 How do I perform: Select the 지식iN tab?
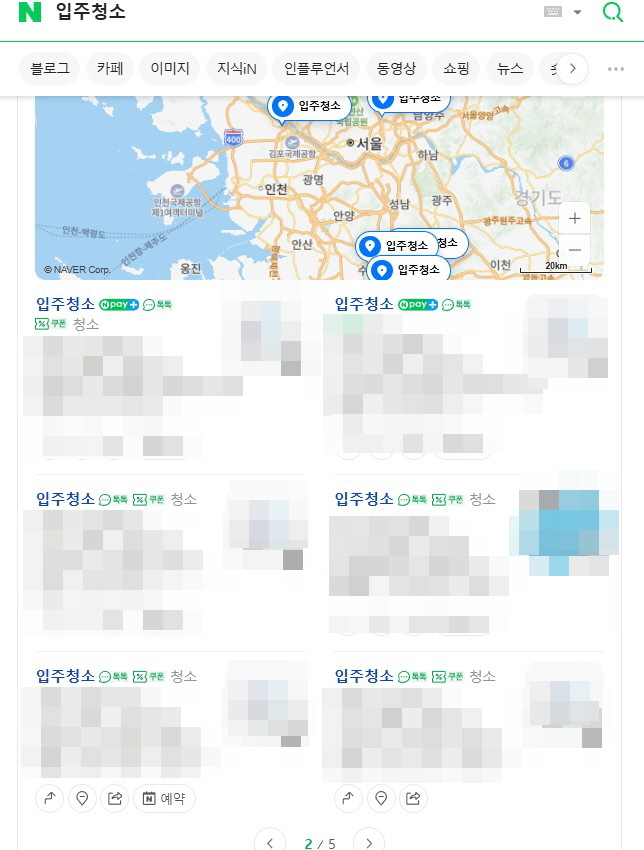tap(237, 69)
